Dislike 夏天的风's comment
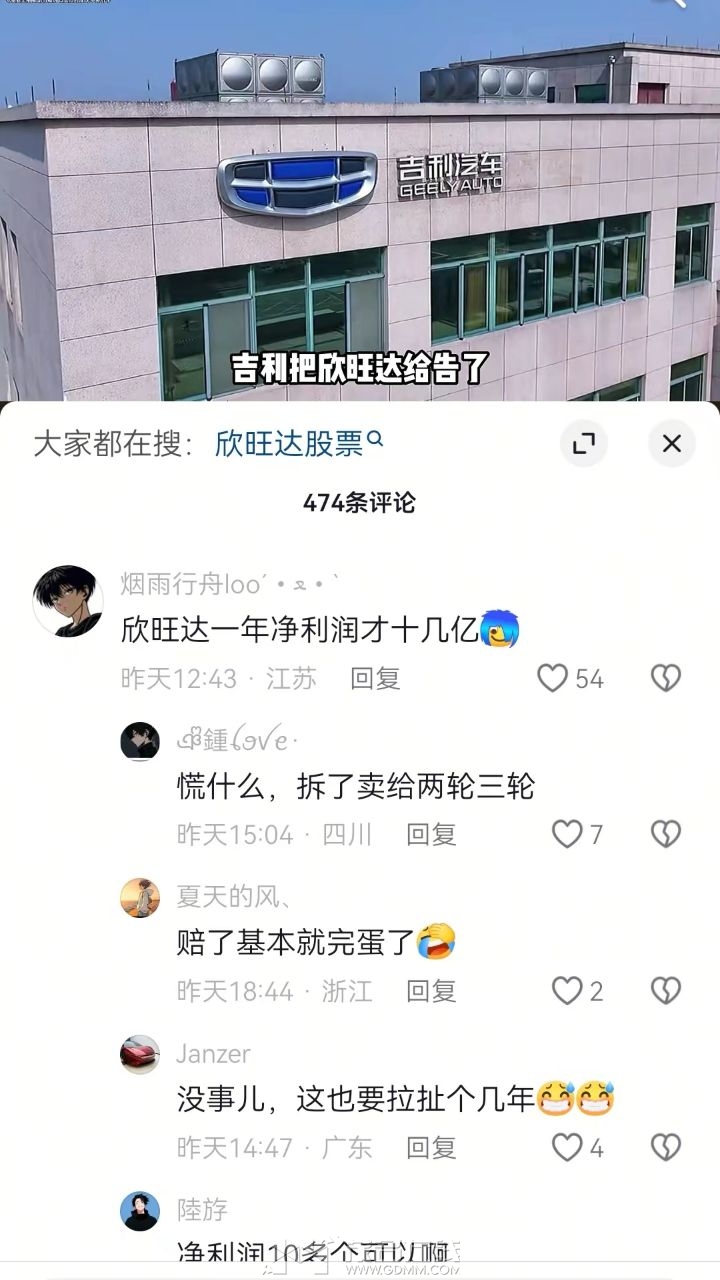This screenshot has width=720, height=1280. (x=665, y=990)
